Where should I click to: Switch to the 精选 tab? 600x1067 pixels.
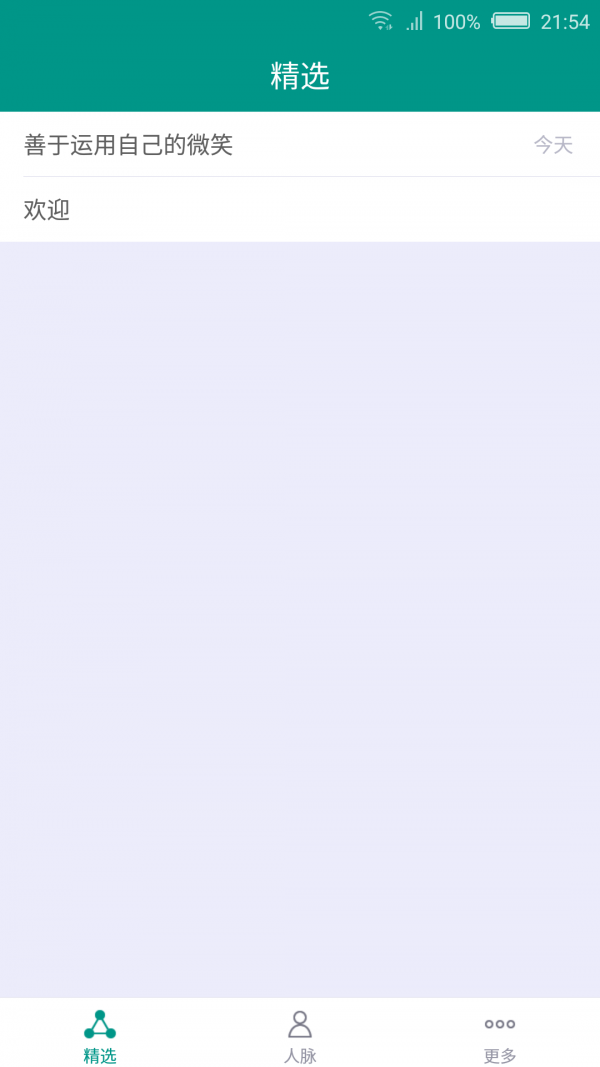click(x=100, y=1036)
